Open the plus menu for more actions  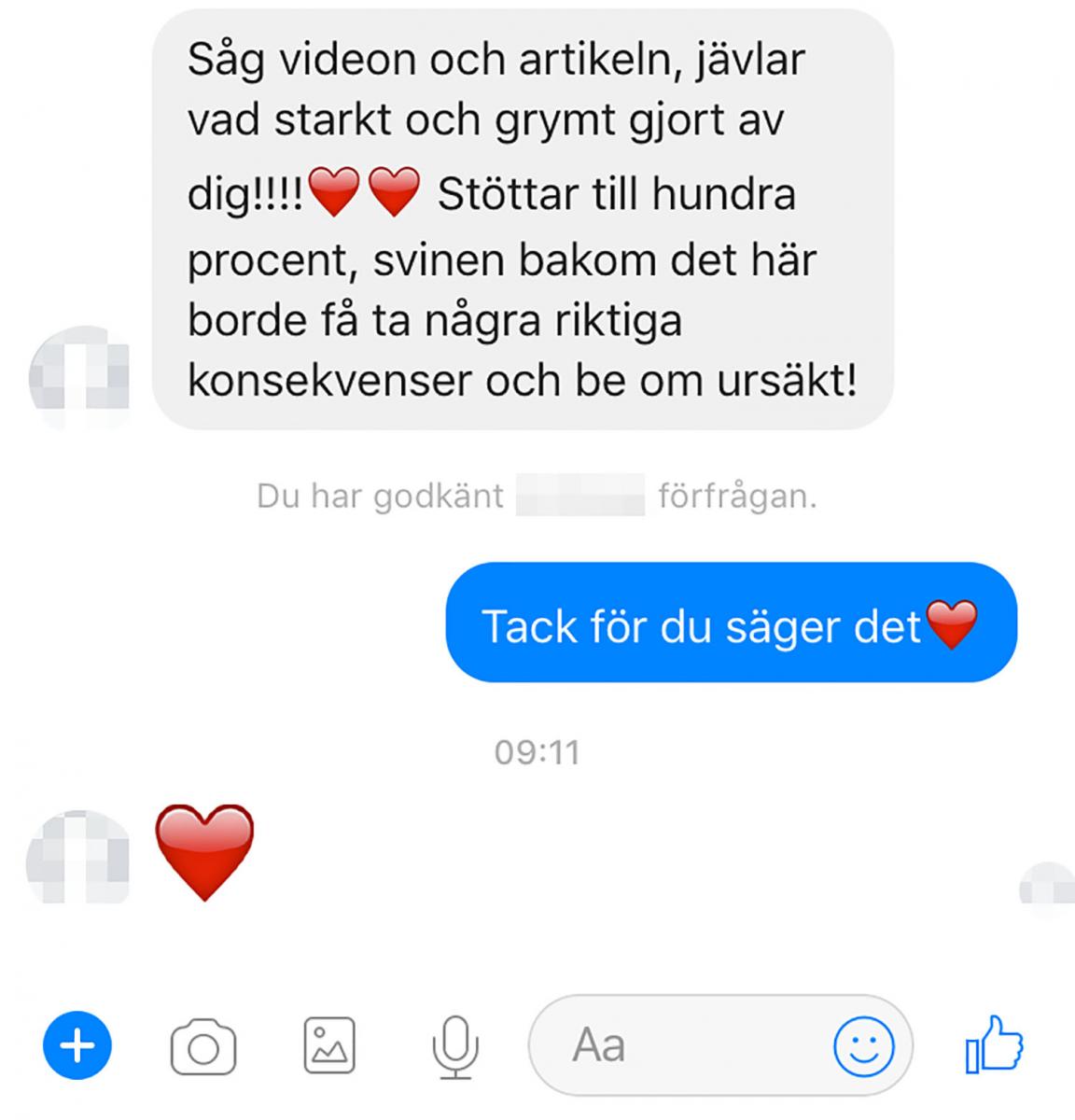pos(77,1045)
